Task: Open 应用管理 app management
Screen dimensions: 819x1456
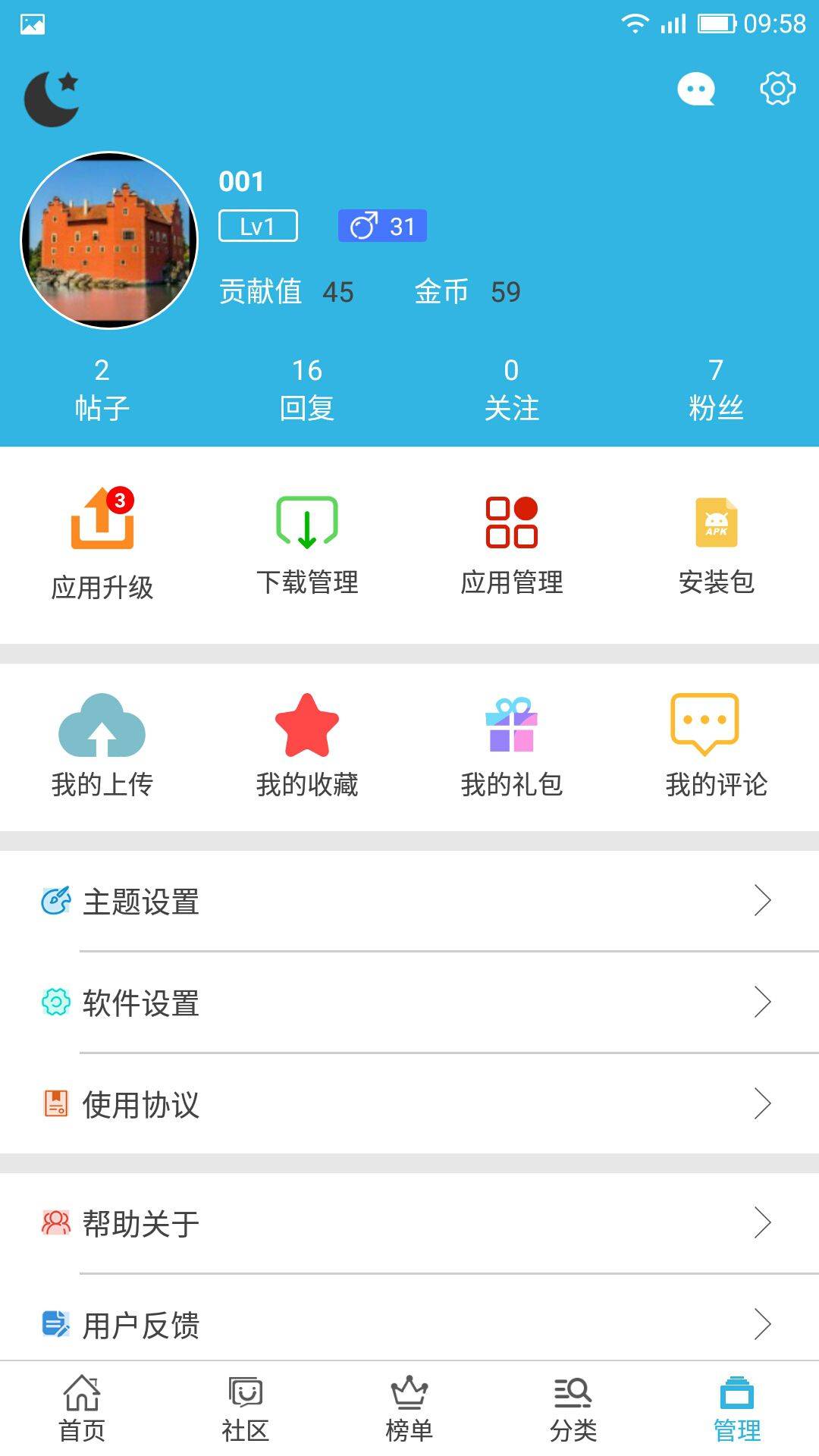Action: pos(512,542)
